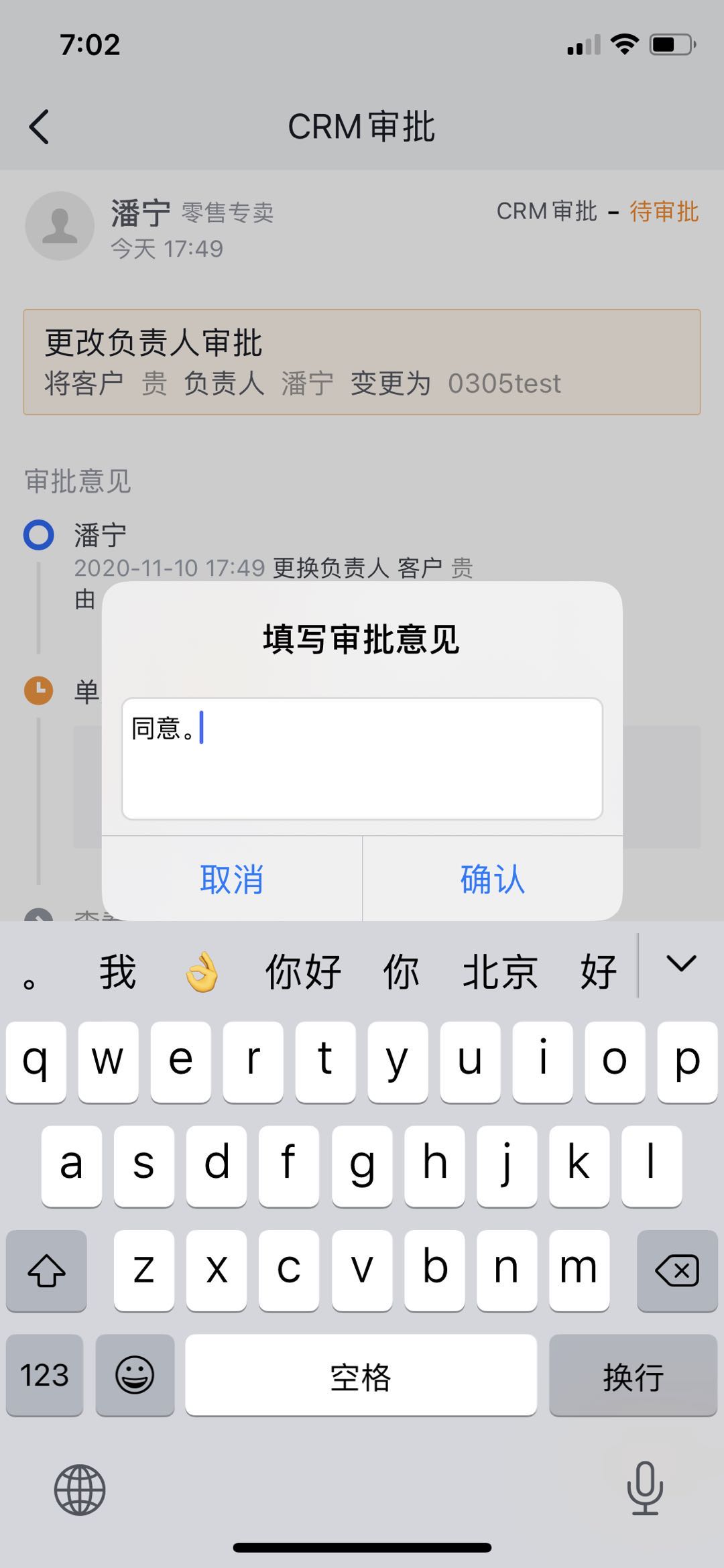724x1568 pixels.
Task: Tap the approval comment text field
Action: click(362, 759)
